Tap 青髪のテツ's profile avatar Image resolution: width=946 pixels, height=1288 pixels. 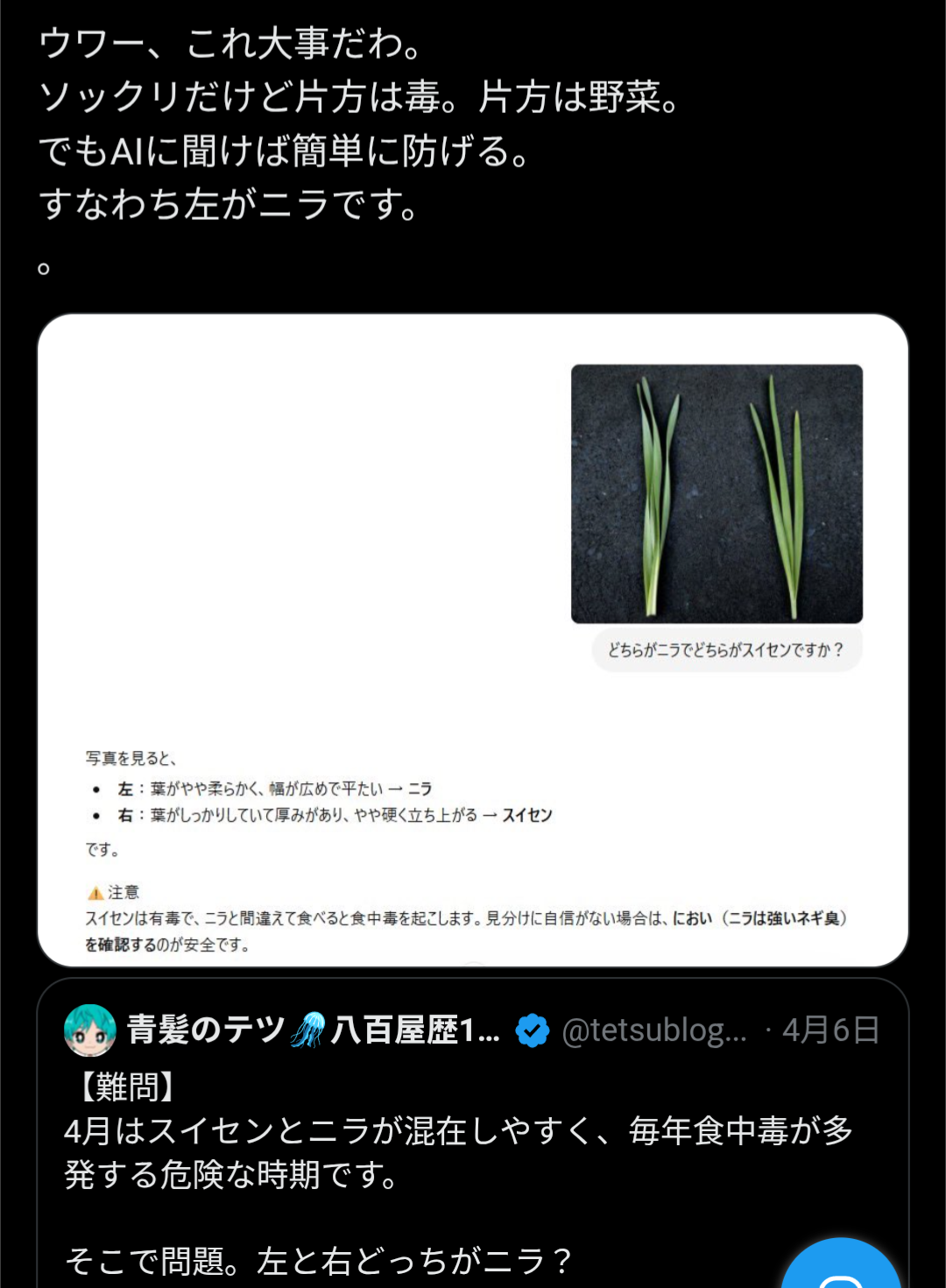90,1030
